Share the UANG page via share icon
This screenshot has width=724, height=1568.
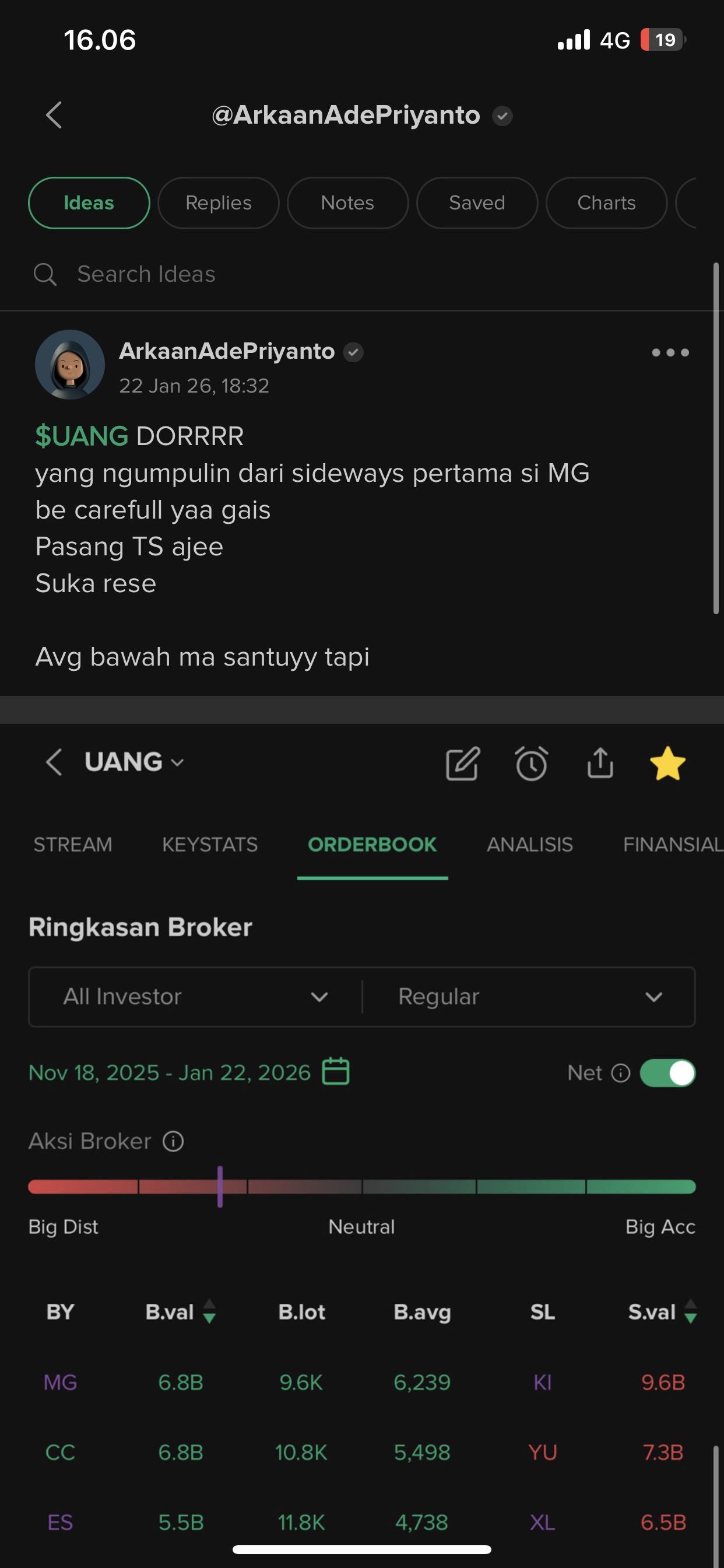600,764
